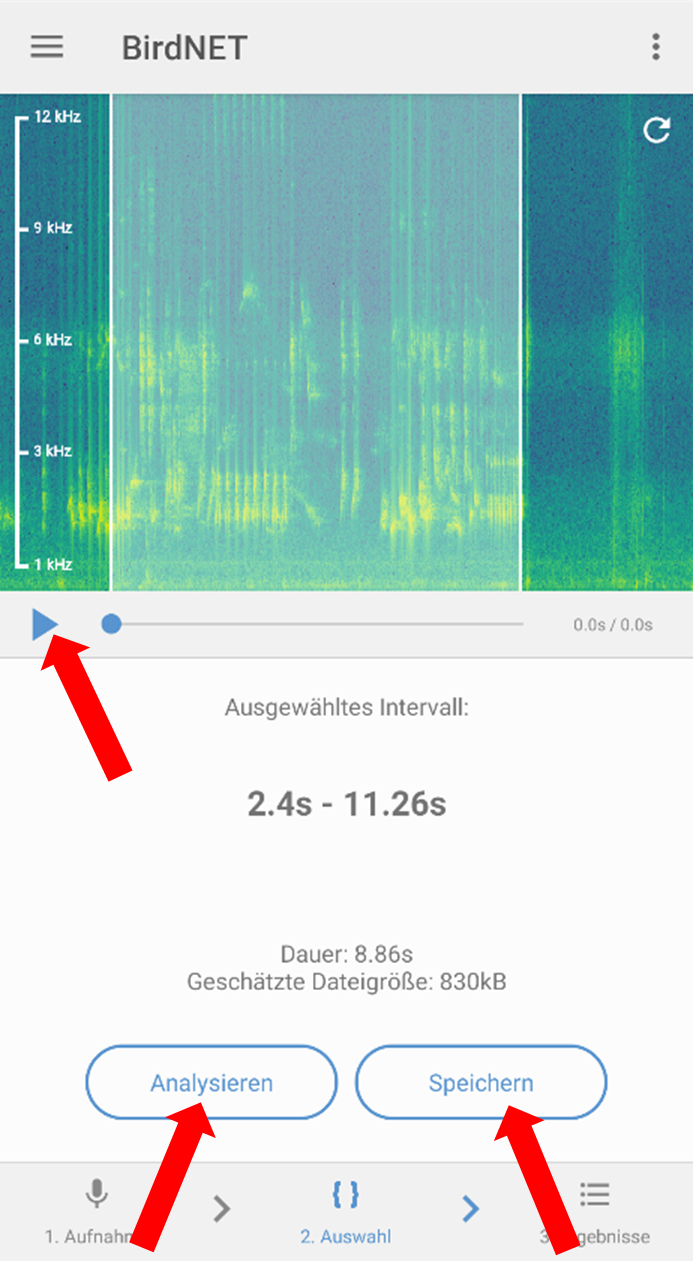Image resolution: width=693 pixels, height=1261 pixels.
Task: Switch to the Aufnahme tab
Action: click(x=96, y=1211)
